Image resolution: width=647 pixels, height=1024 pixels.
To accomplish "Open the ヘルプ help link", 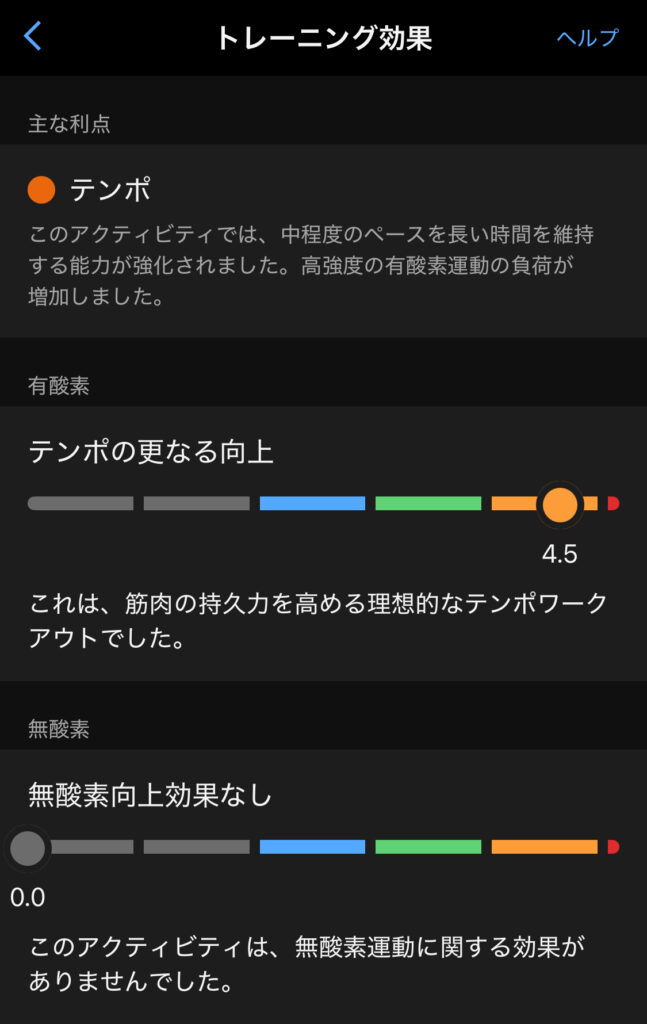I will pyautogui.click(x=587, y=38).
